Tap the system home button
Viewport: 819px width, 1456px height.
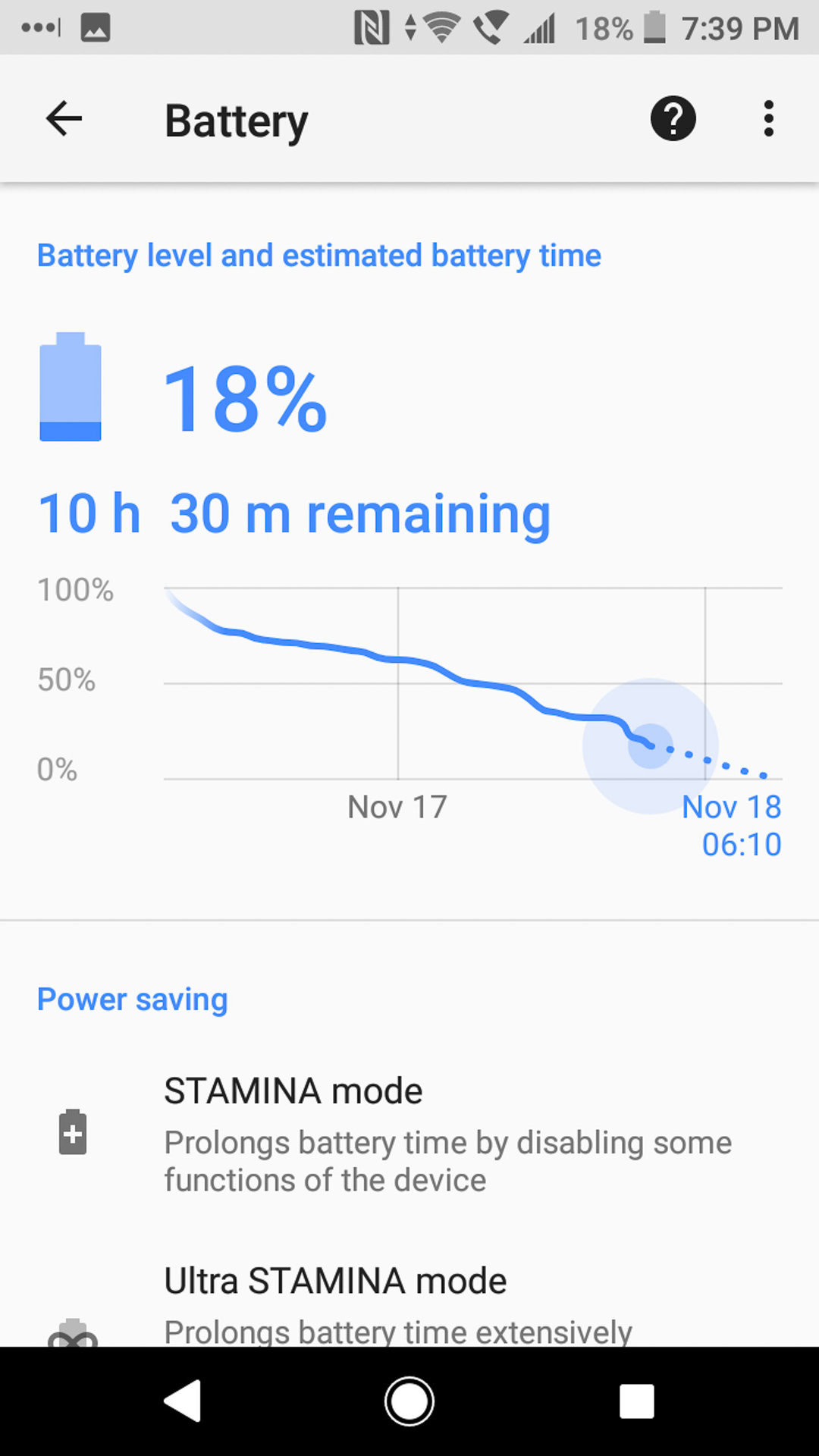(x=409, y=1401)
